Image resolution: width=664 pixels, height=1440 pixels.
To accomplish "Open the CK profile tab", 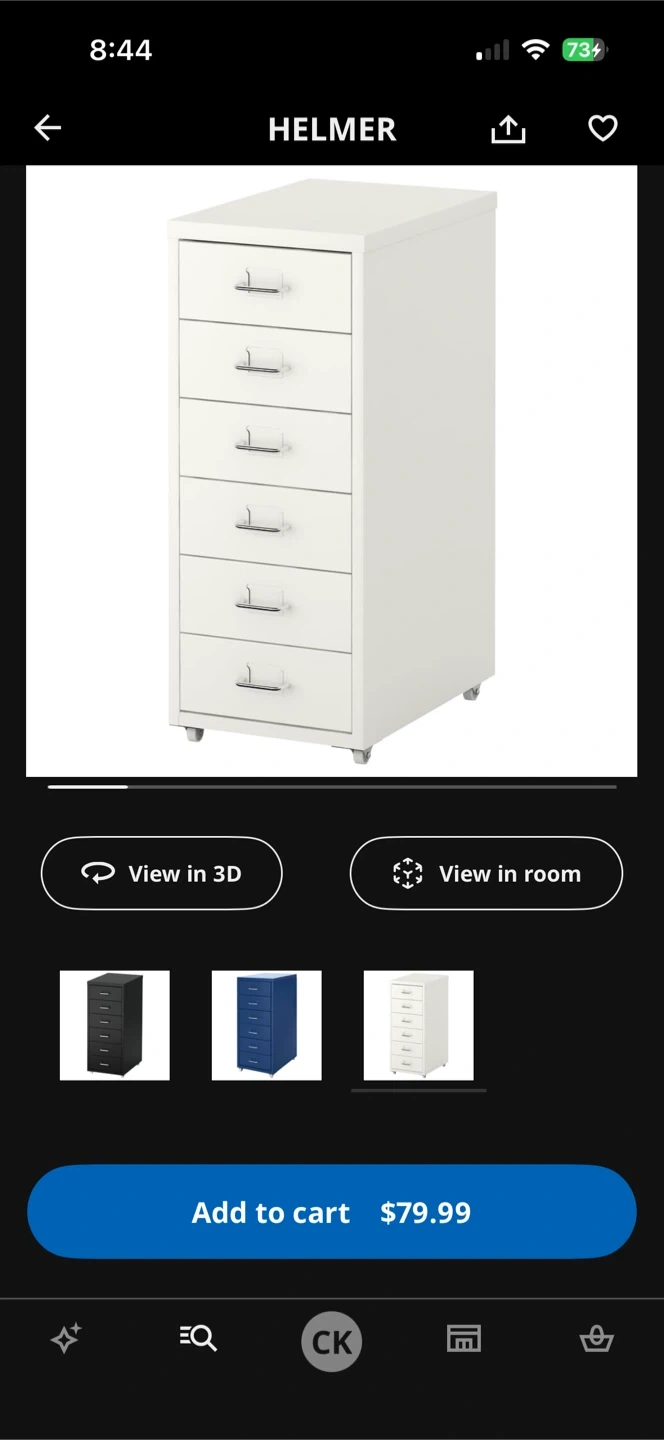I will 331,1341.
